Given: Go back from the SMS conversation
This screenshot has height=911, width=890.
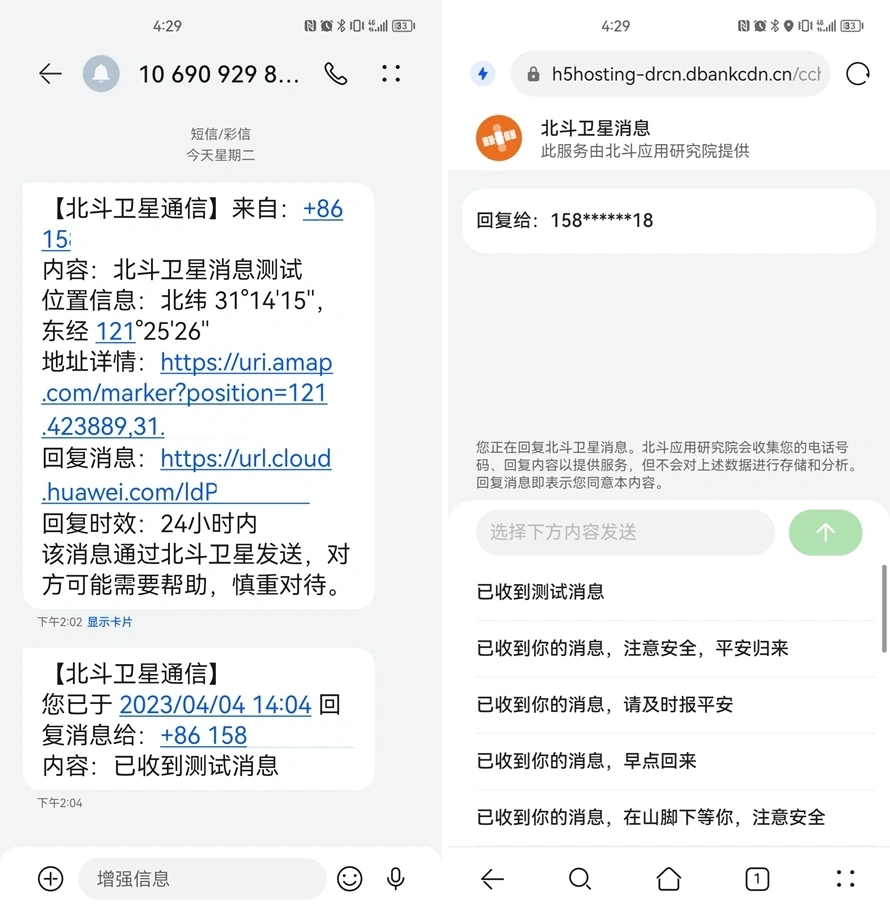Looking at the screenshot, I should coord(50,74).
